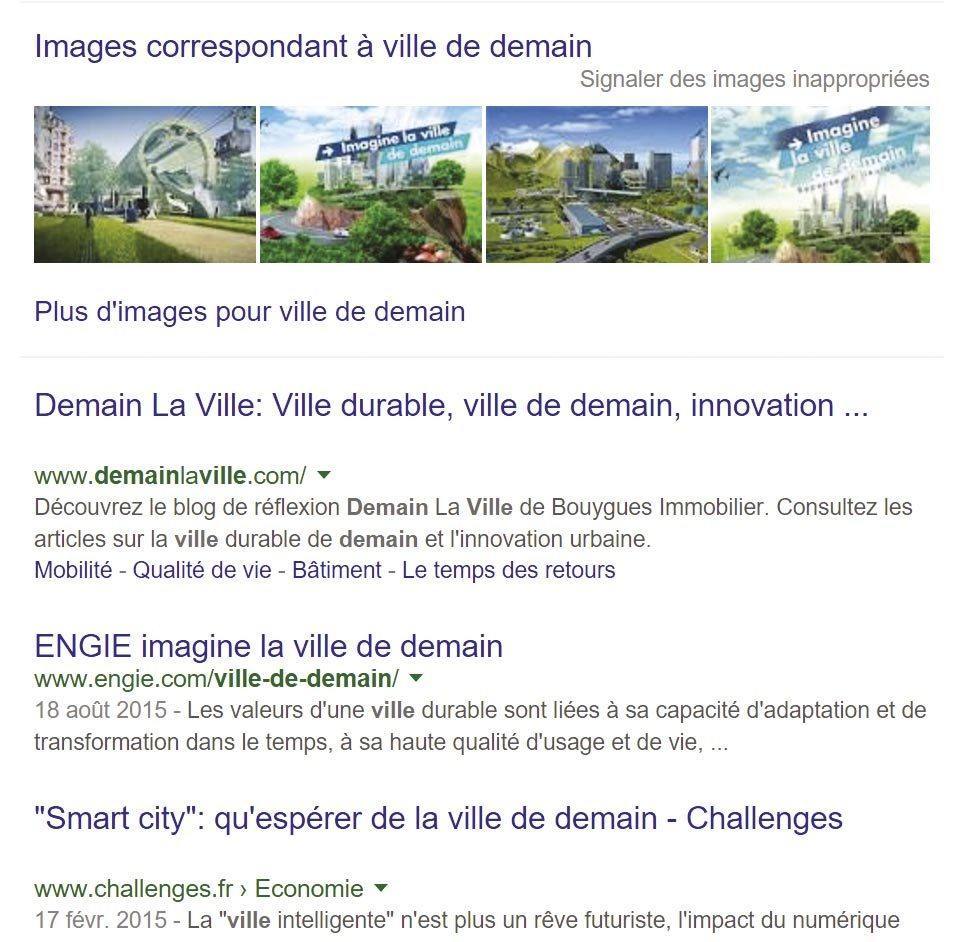
Task: Open 'Images correspondant à ville de demain' link
Action: tap(312, 46)
